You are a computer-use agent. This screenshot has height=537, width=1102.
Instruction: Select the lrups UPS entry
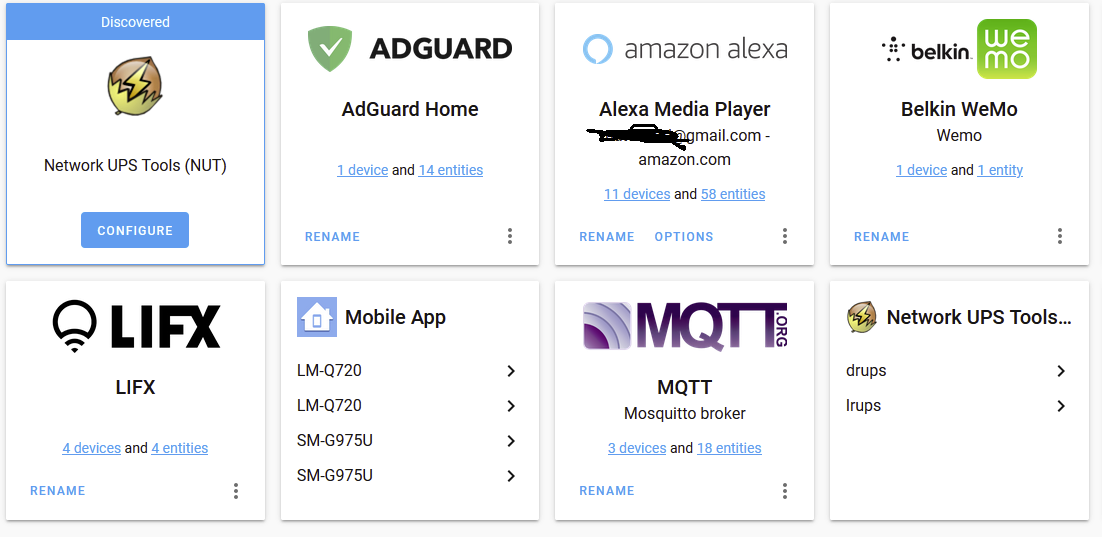click(956, 406)
